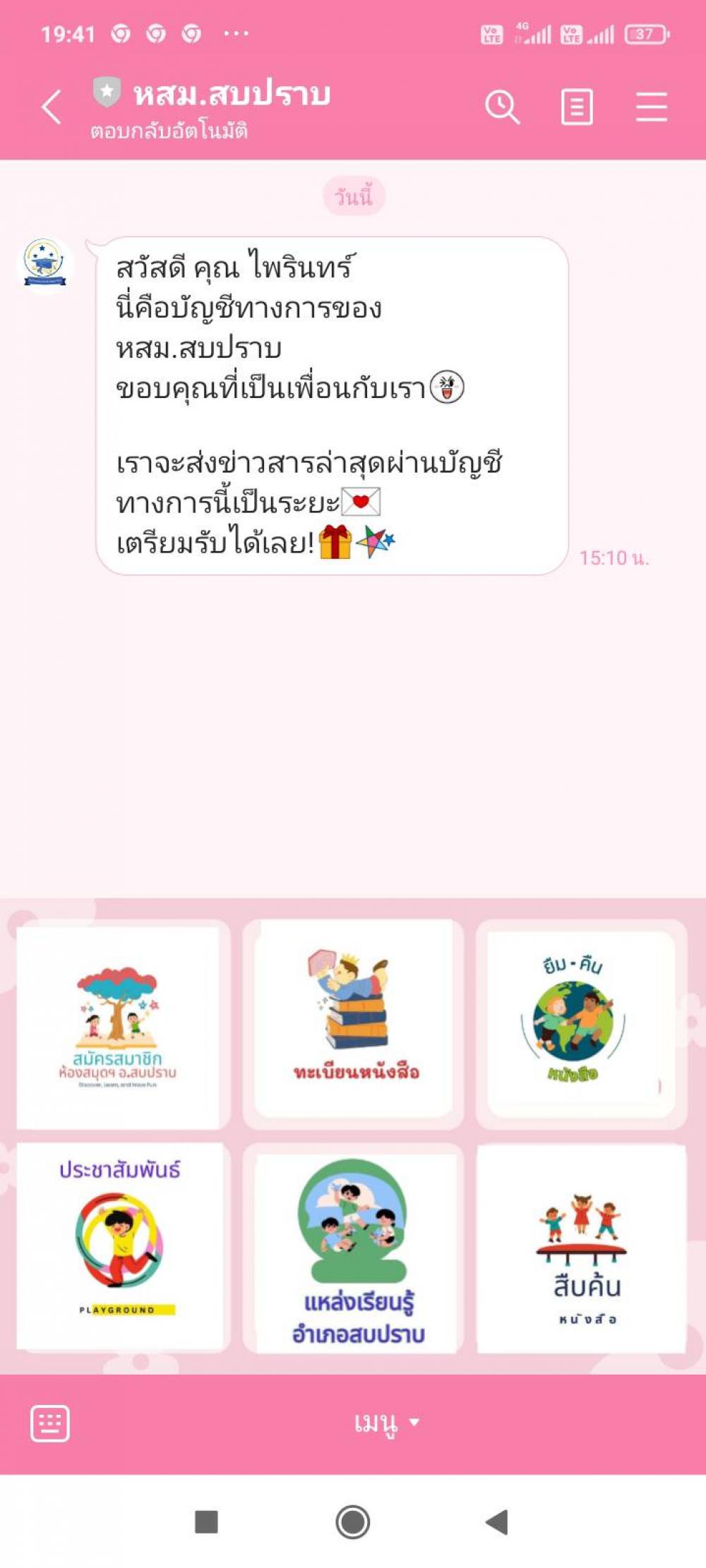Tap the system home button
This screenshot has width=706, height=1568.
(x=352, y=1521)
